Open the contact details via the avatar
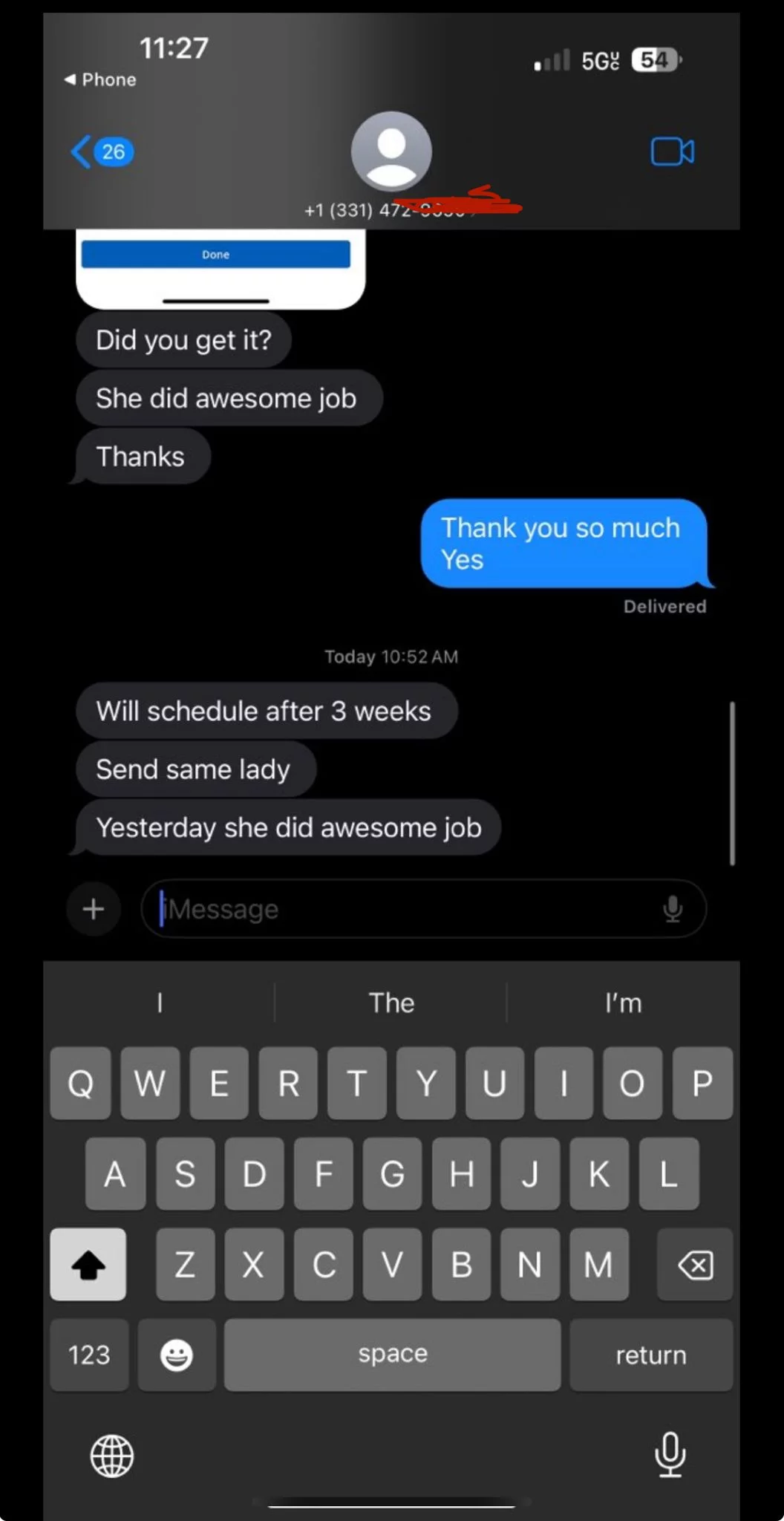 pos(391,152)
